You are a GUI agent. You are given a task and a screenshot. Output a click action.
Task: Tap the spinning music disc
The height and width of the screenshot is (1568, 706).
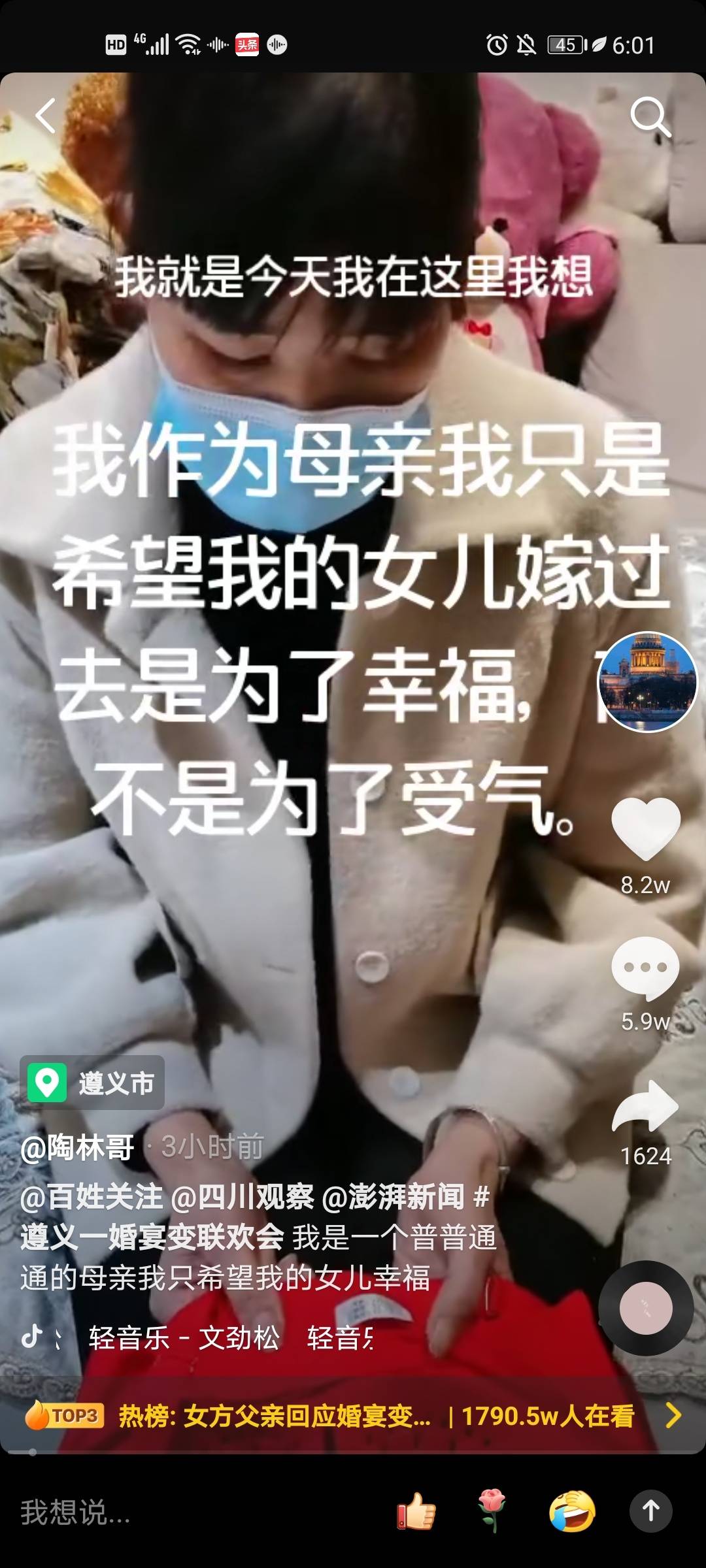646,1308
